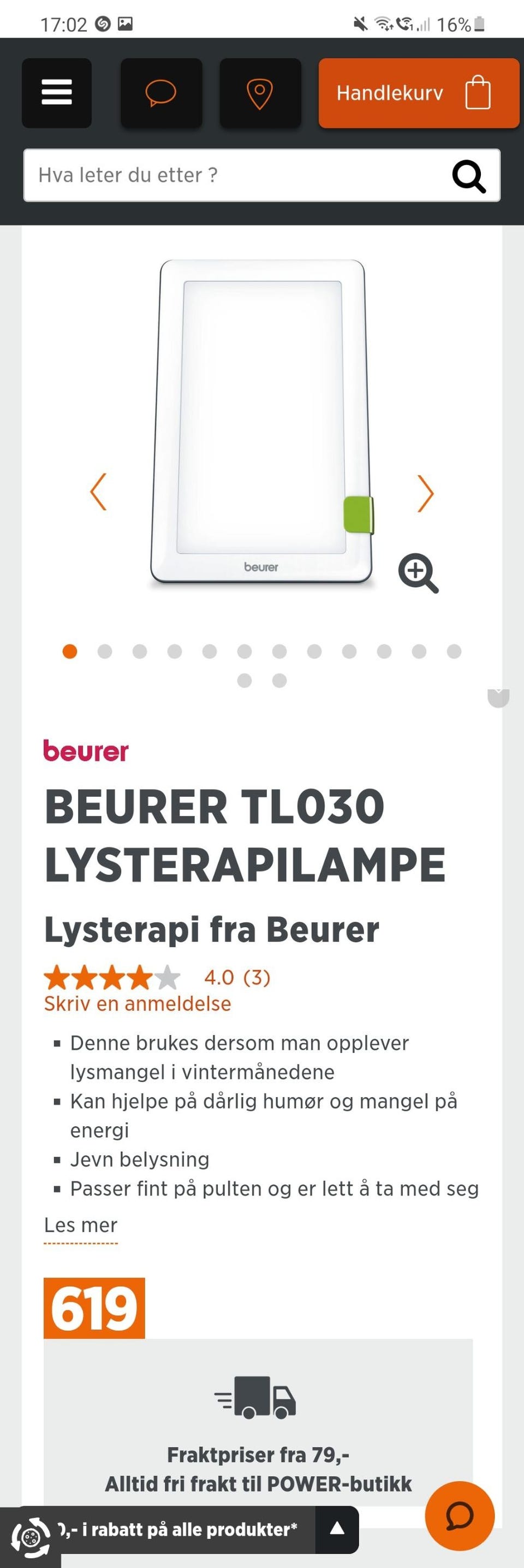This screenshot has height=1568, width=524.
Task: Open the hamburger navigation menu
Action: [x=57, y=92]
